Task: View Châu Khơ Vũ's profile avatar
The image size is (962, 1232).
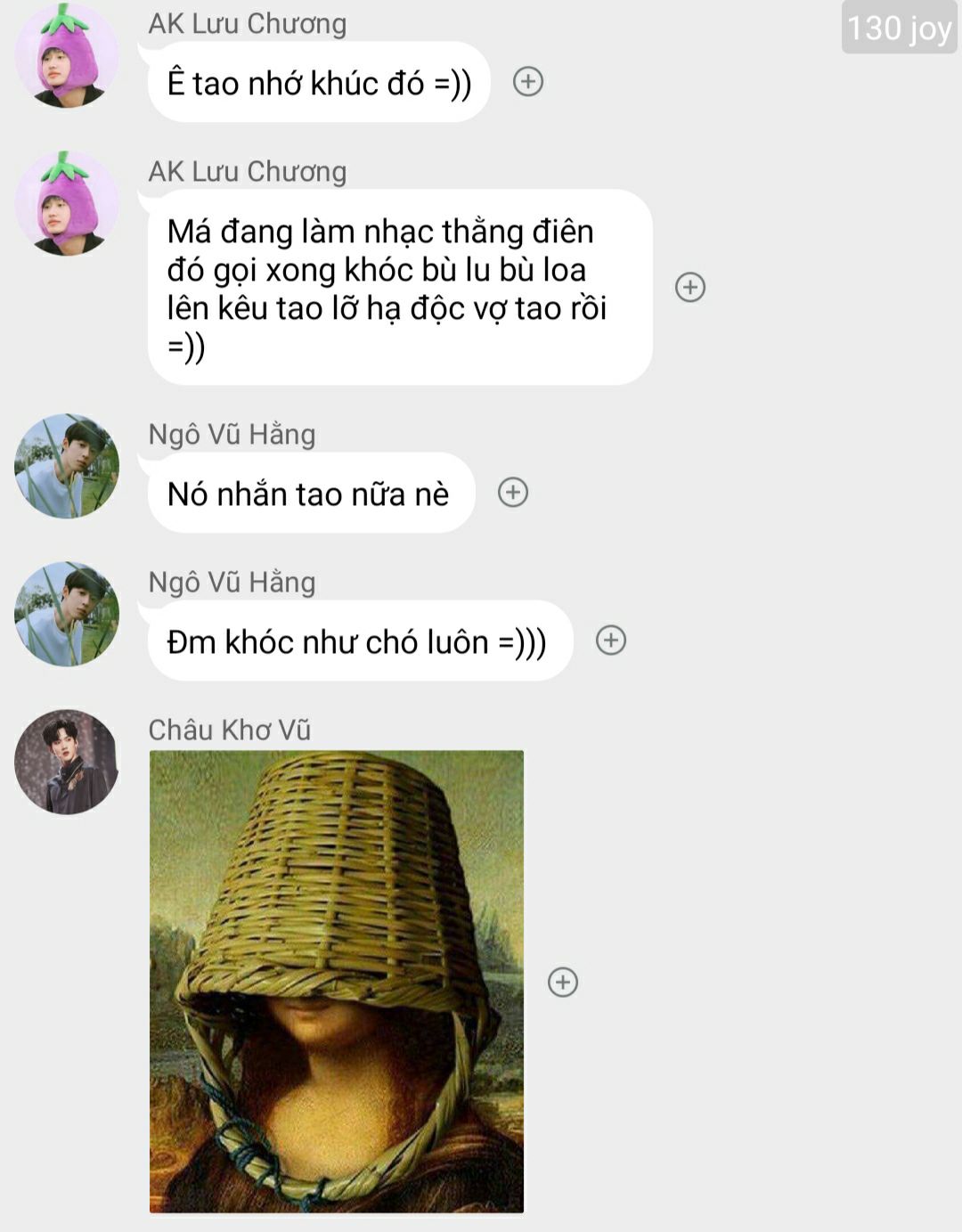Action: pos(67,762)
